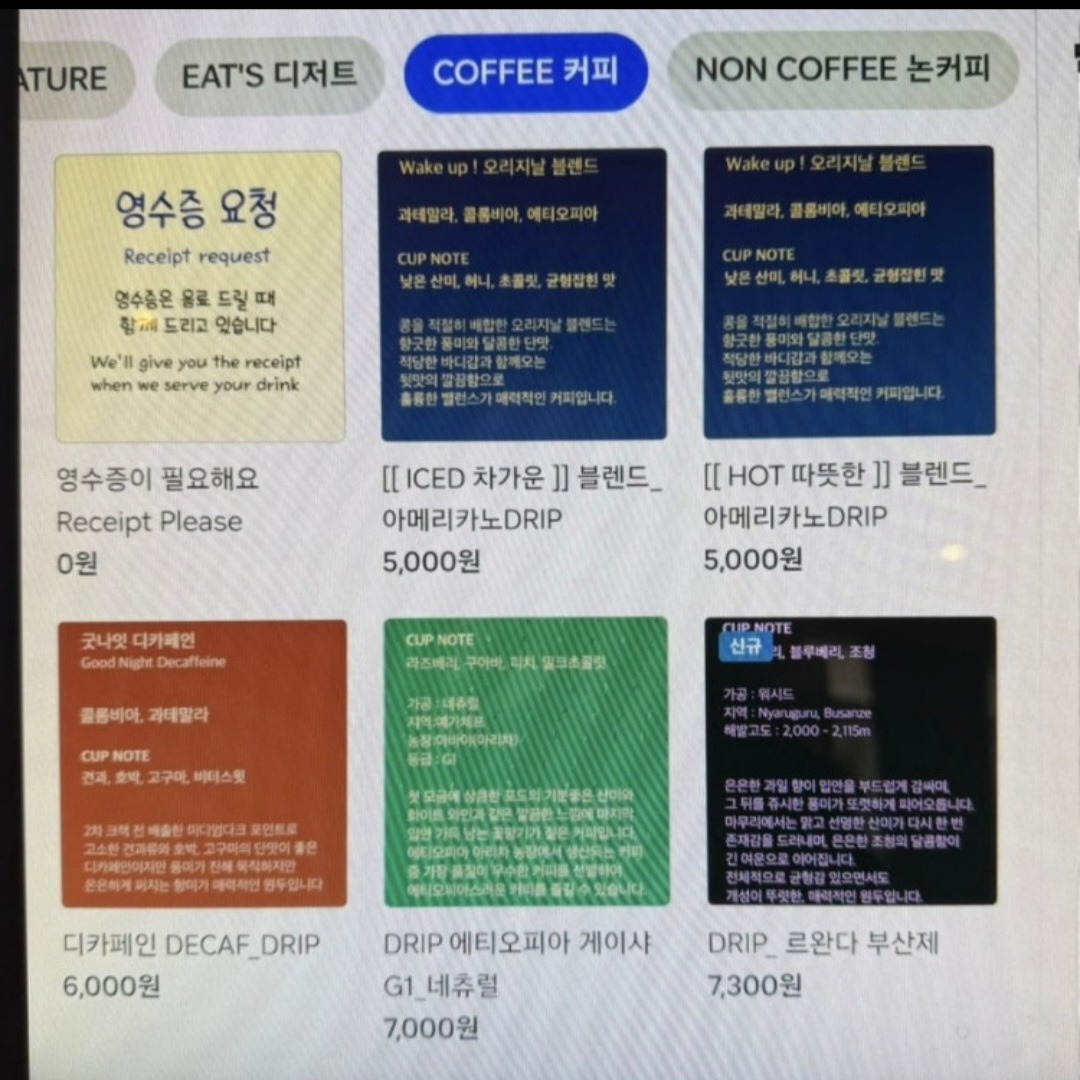The height and width of the screenshot is (1080, 1080).
Task: Select the COFFEE 커피 tab
Action: pos(526,72)
